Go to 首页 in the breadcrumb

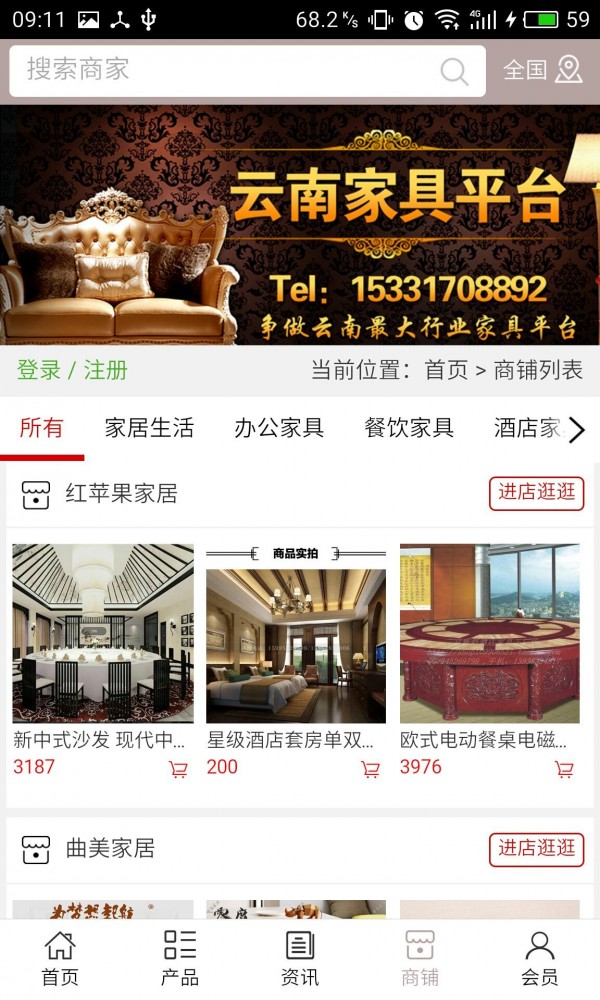coord(446,369)
